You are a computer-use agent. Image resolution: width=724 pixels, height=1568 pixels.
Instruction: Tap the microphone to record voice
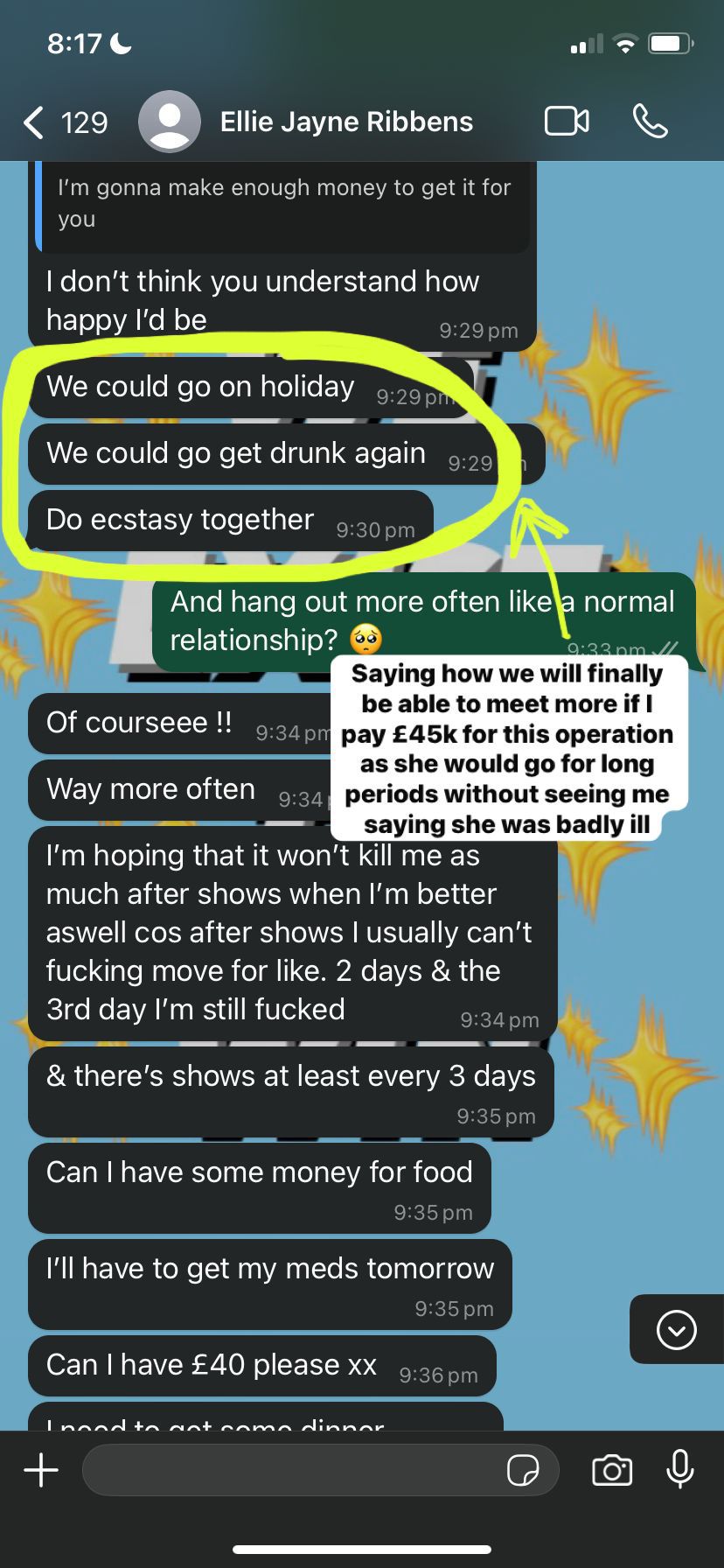point(679,1470)
